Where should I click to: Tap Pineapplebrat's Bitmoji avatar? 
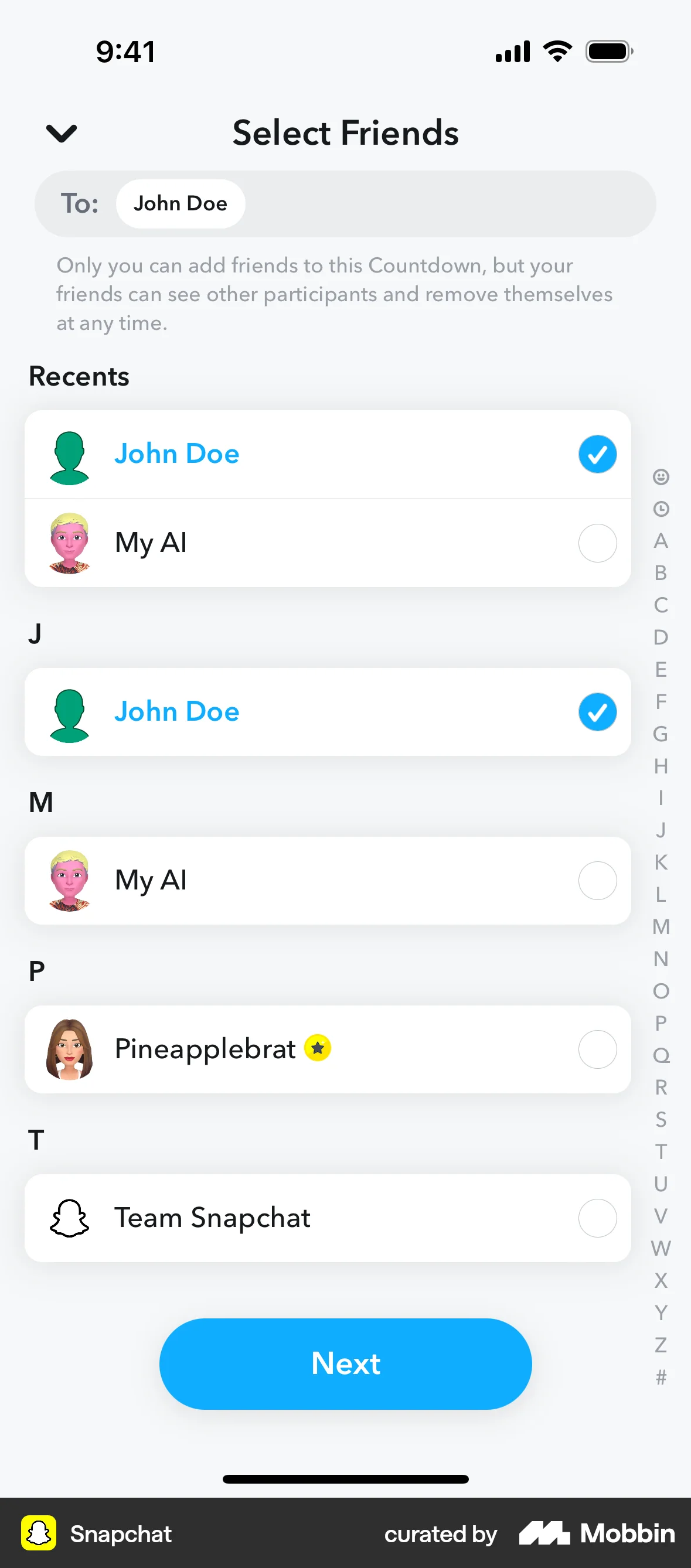[x=69, y=1049]
